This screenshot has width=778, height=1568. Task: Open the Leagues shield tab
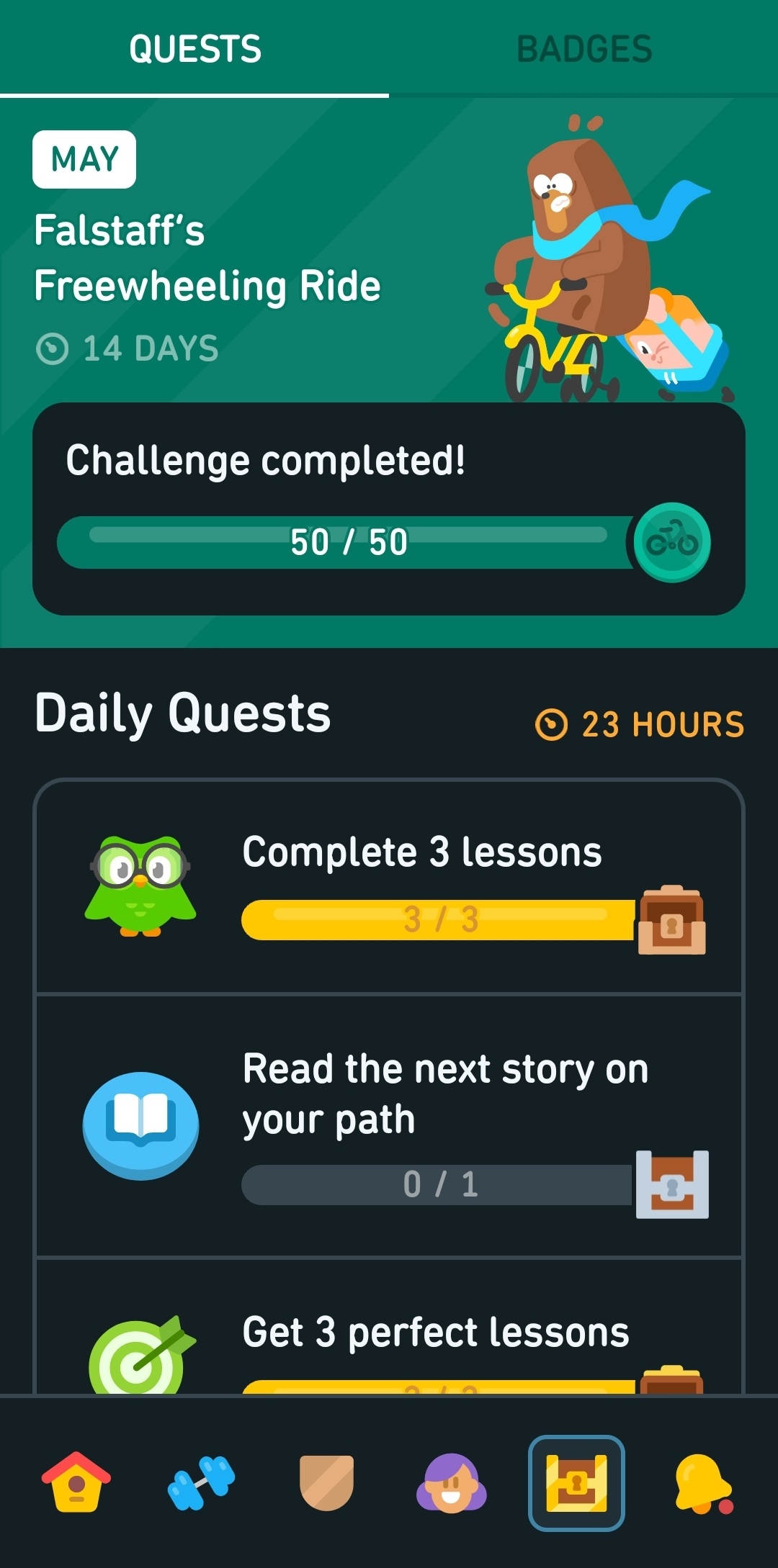click(326, 1482)
